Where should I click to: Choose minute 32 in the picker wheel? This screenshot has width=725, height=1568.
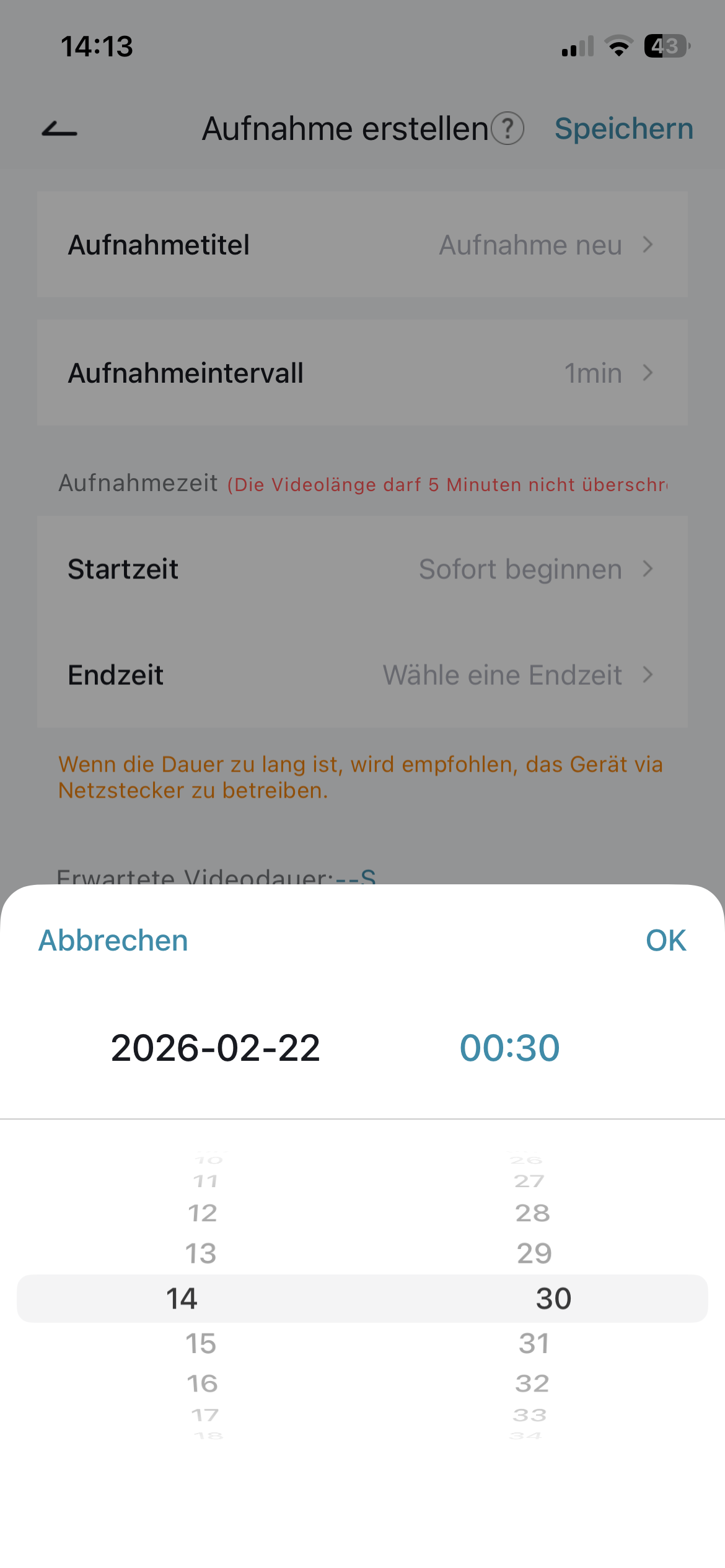pyautogui.click(x=532, y=1383)
